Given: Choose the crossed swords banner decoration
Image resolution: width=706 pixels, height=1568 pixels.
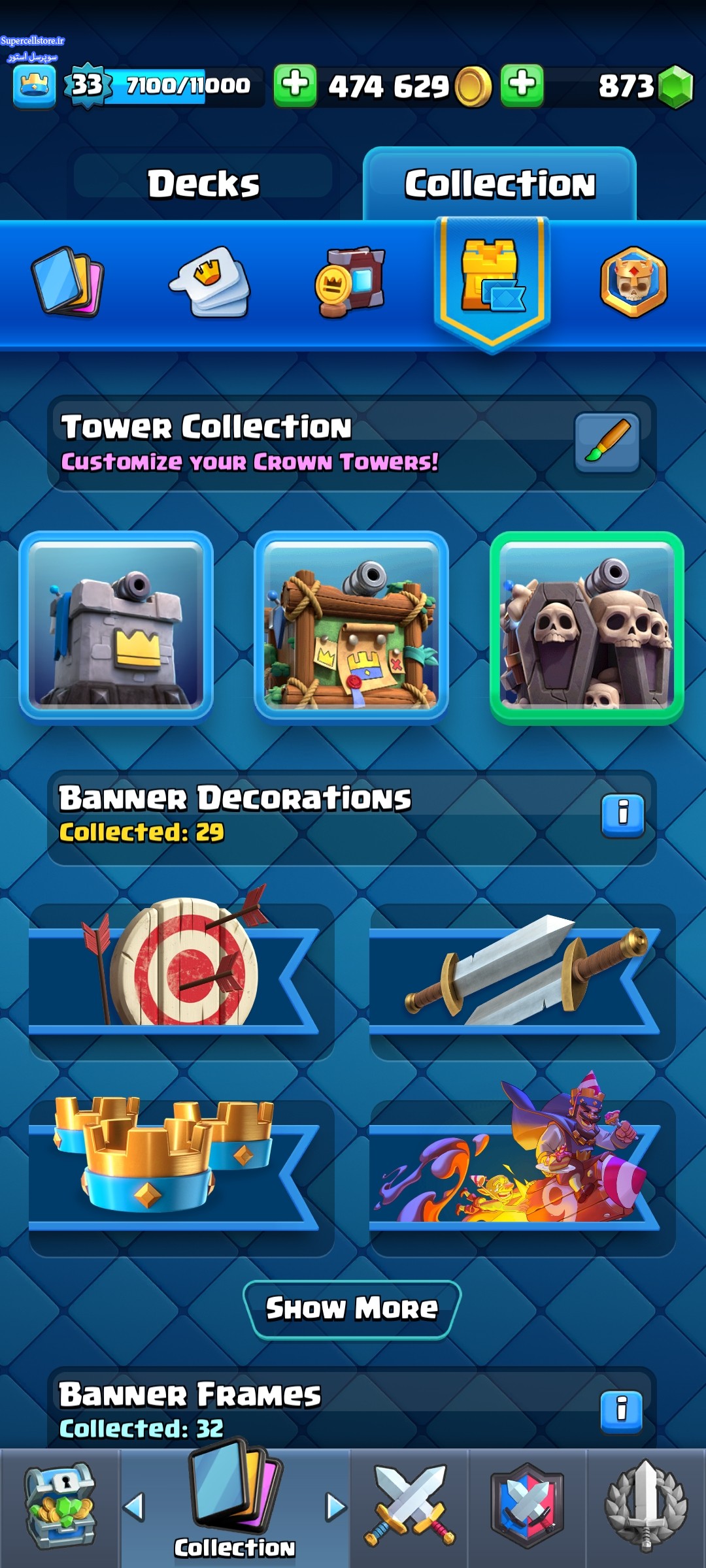Looking at the screenshot, I should (522, 973).
